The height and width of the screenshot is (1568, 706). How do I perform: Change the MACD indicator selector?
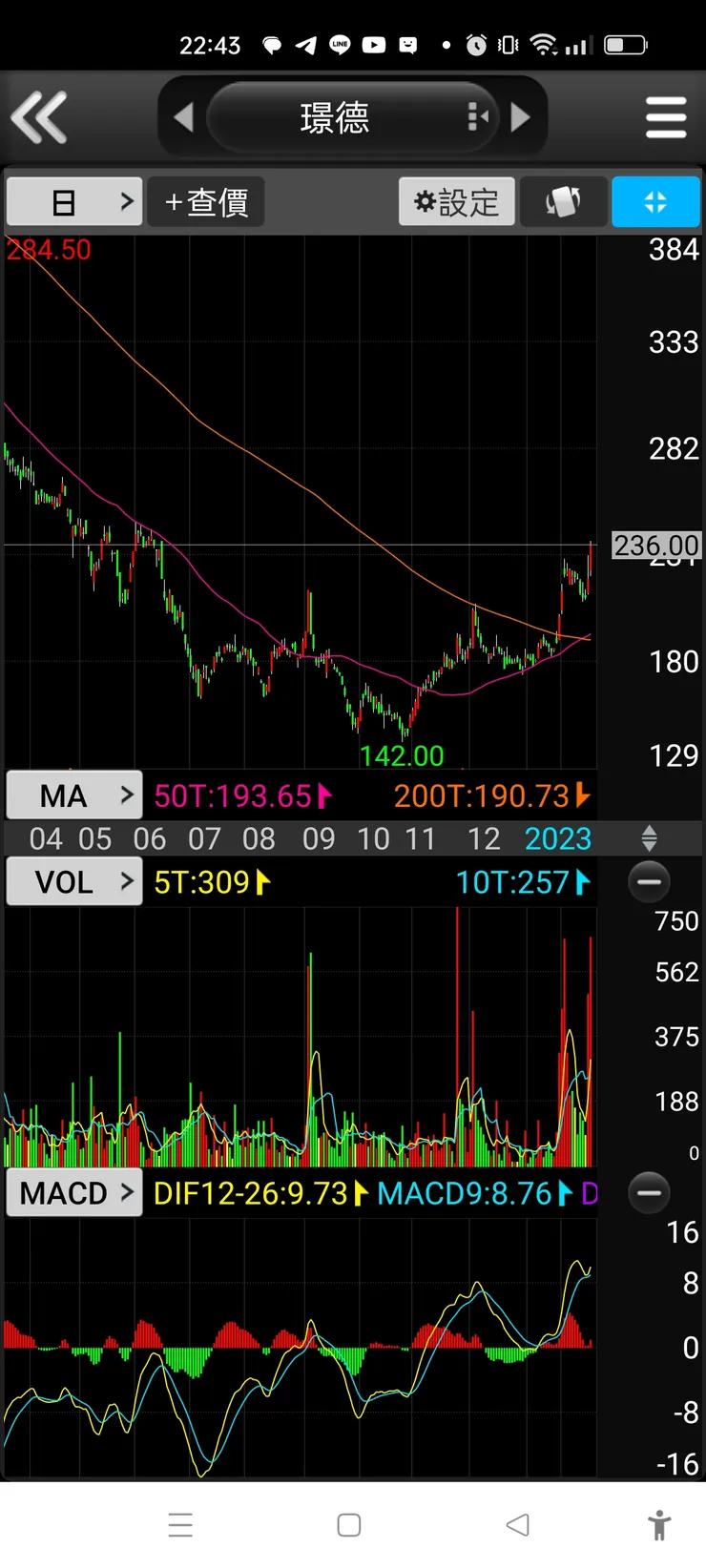(74, 1193)
